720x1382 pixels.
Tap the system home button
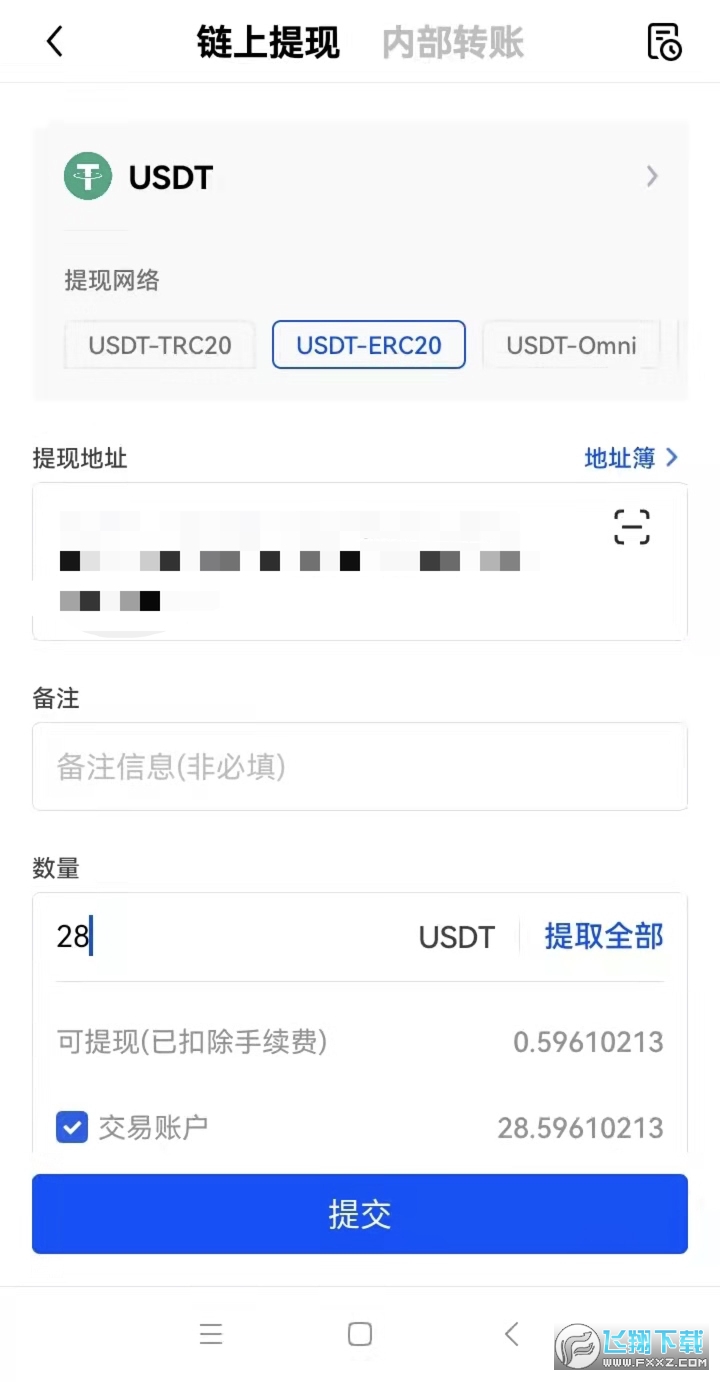point(360,1334)
